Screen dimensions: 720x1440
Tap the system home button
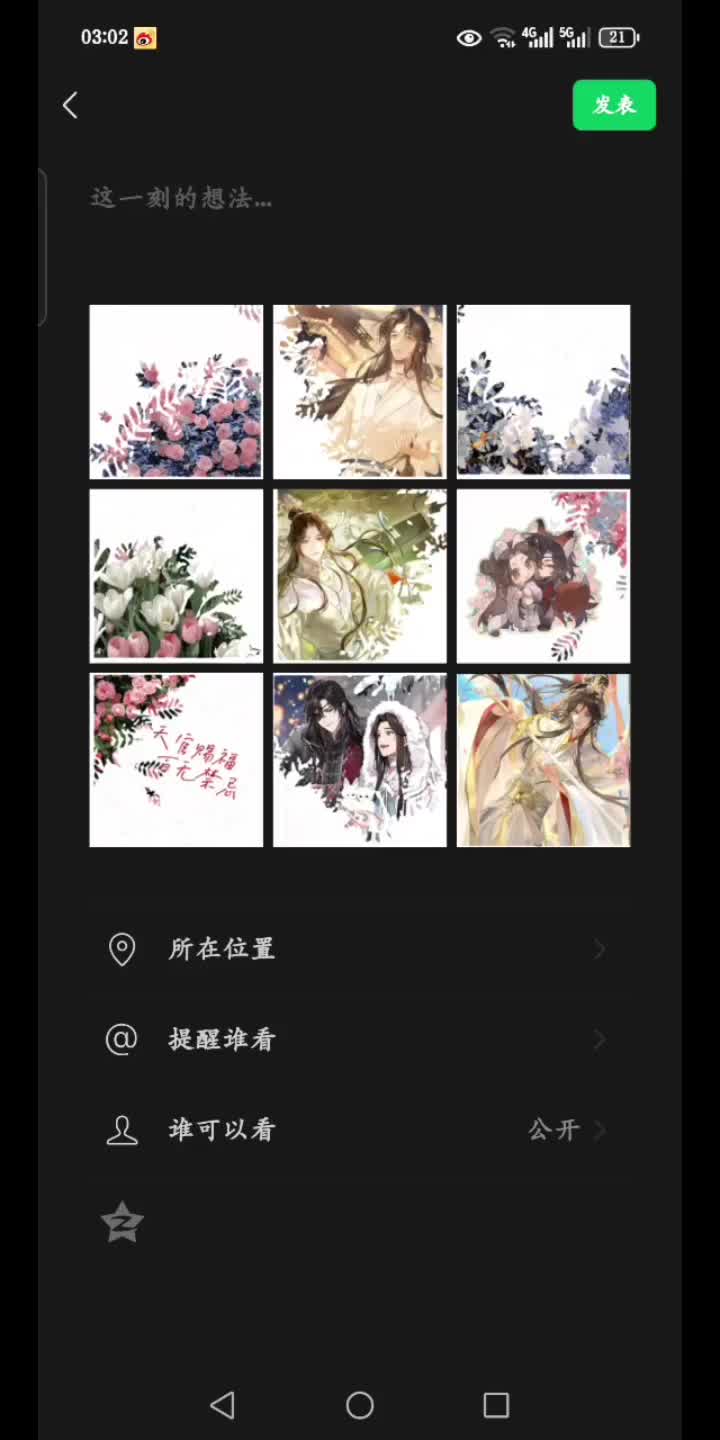point(360,1405)
